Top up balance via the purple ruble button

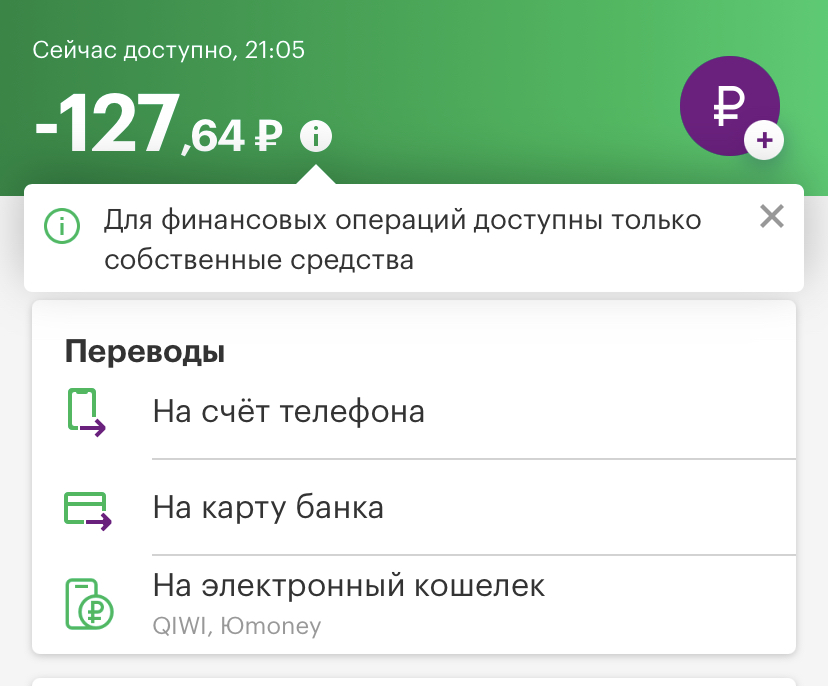coord(730,106)
